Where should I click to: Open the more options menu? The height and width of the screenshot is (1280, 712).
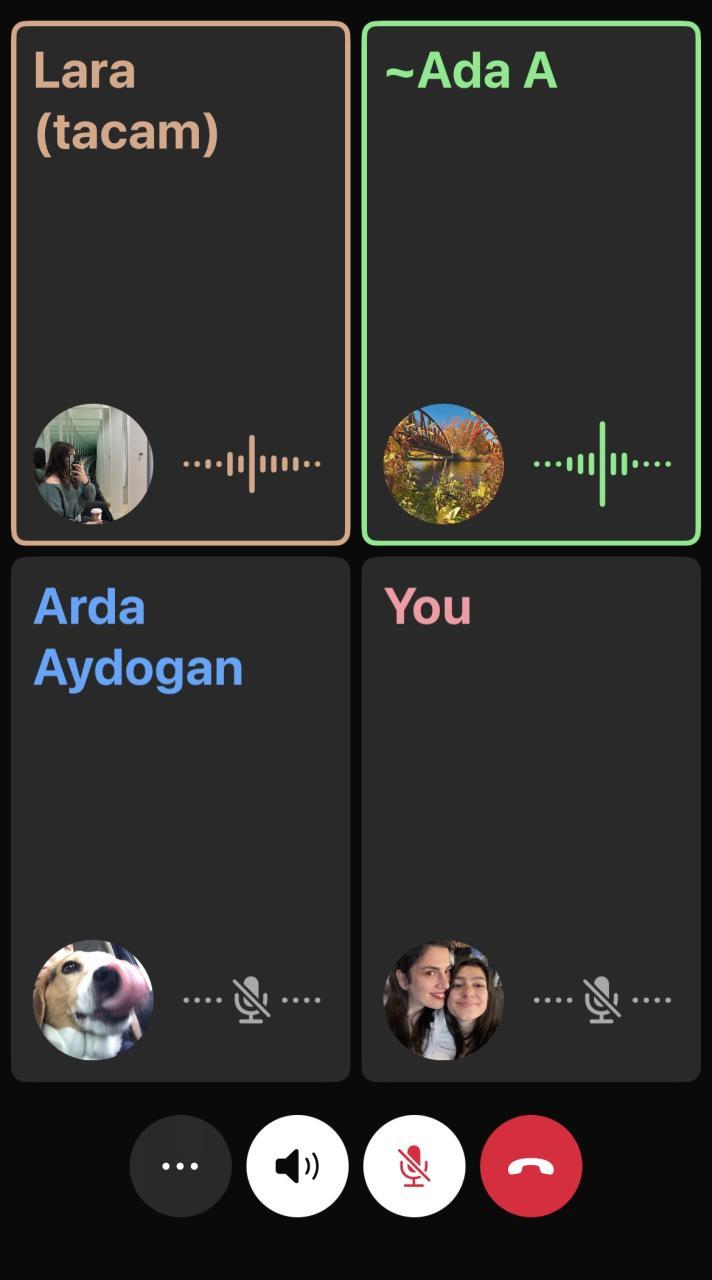[x=180, y=1166]
